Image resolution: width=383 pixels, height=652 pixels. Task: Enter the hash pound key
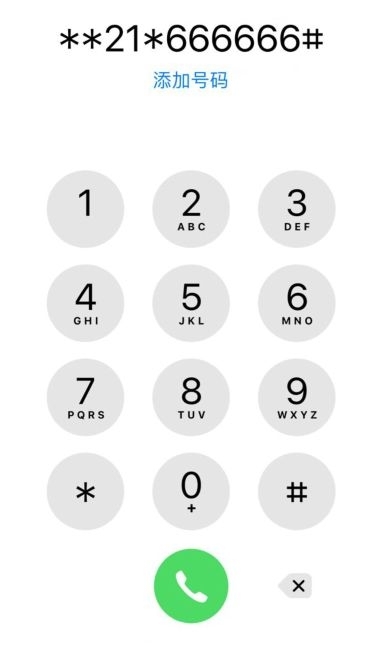coord(297,491)
